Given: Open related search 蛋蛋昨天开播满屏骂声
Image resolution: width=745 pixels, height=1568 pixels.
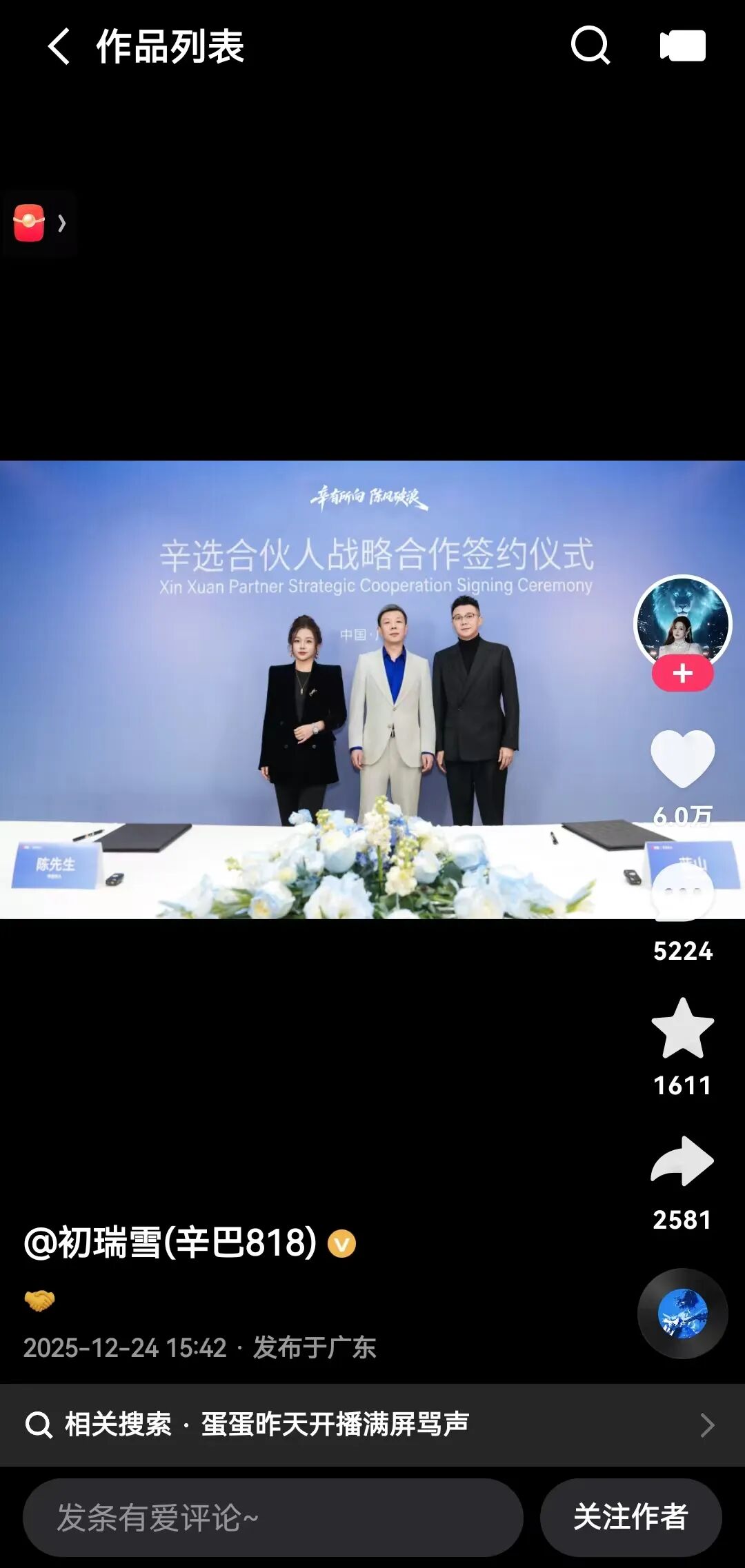Looking at the screenshot, I should pos(335,1424).
